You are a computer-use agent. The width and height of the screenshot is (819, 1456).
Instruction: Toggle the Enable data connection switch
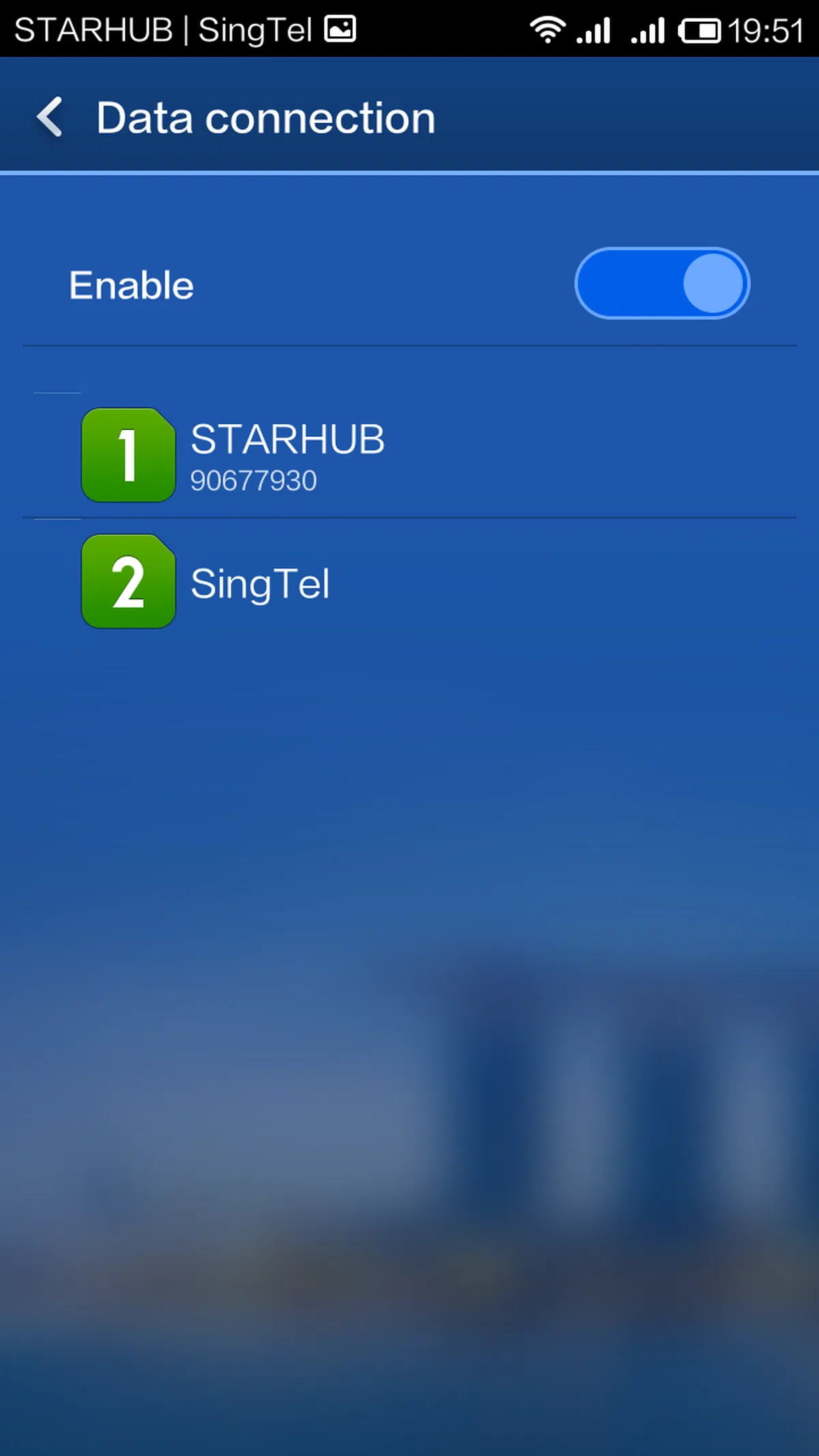(x=661, y=283)
